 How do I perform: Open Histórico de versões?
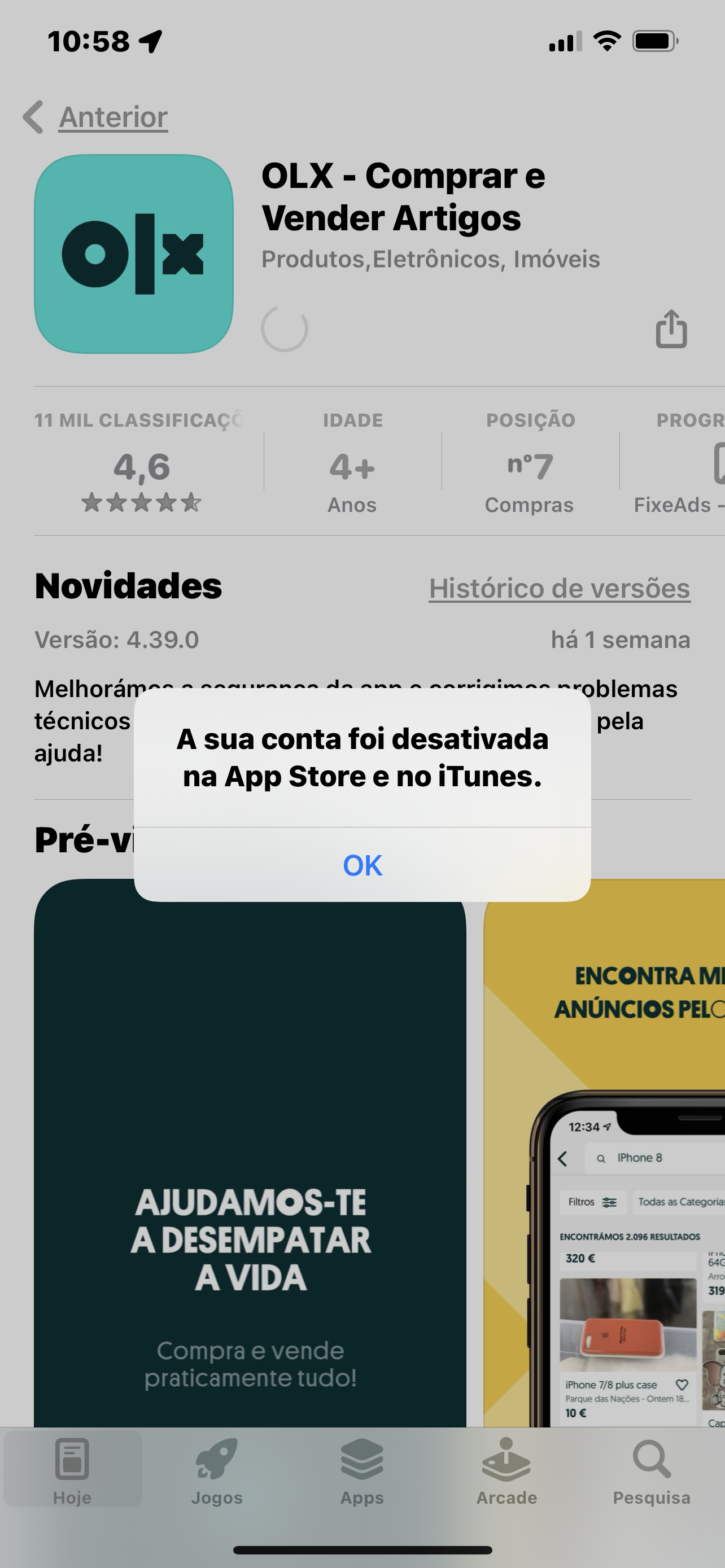click(x=560, y=588)
